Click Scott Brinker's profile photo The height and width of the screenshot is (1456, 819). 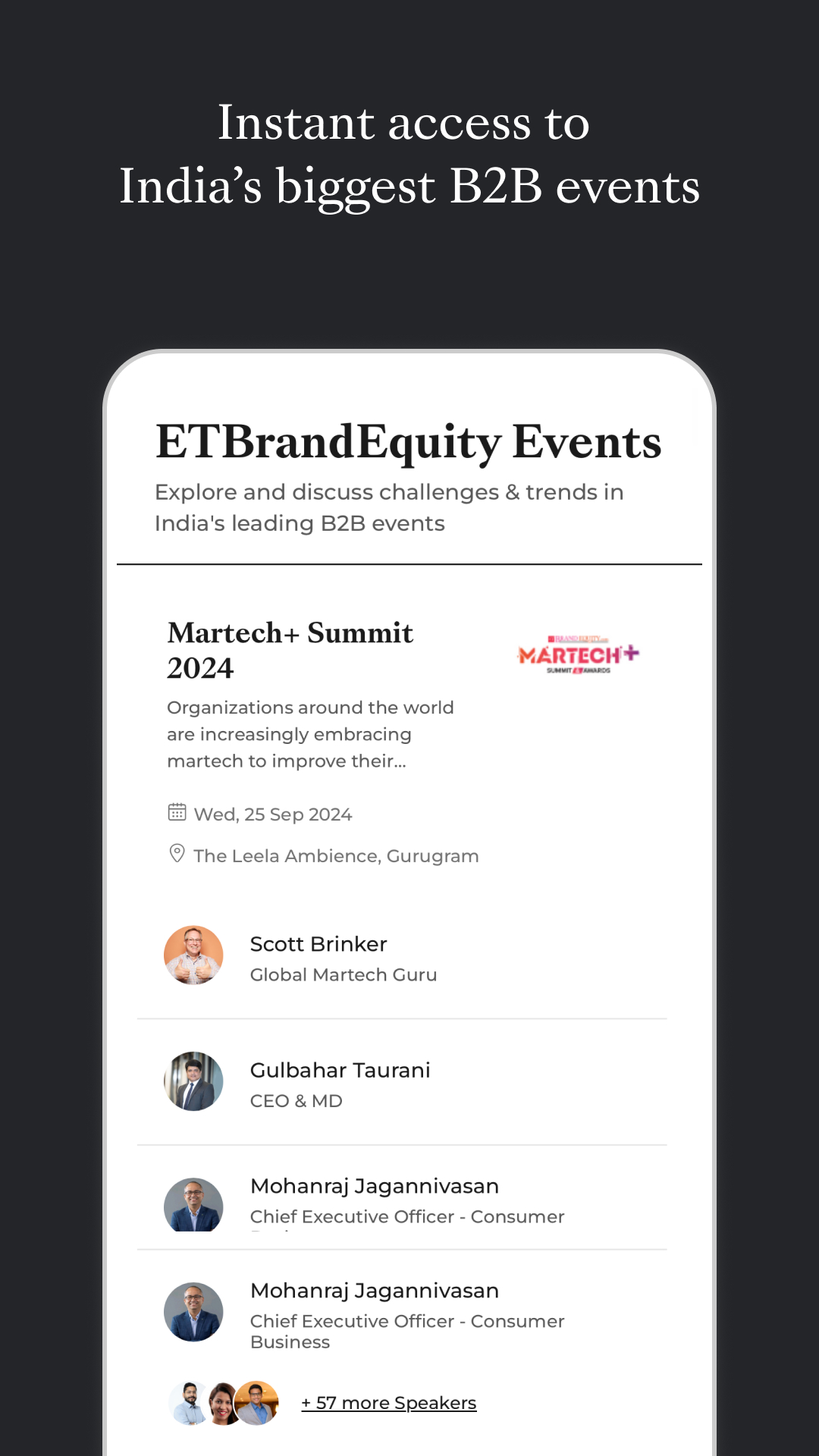coord(193,955)
